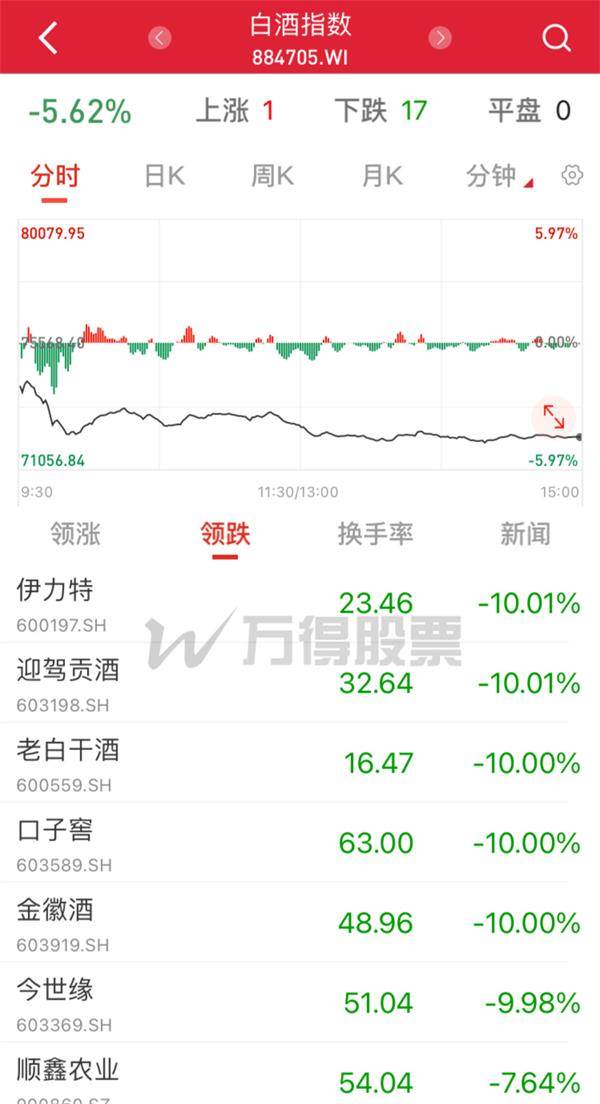The height and width of the screenshot is (1104, 600).
Task: Expand the 分钟 interval dropdown
Action: (497, 177)
